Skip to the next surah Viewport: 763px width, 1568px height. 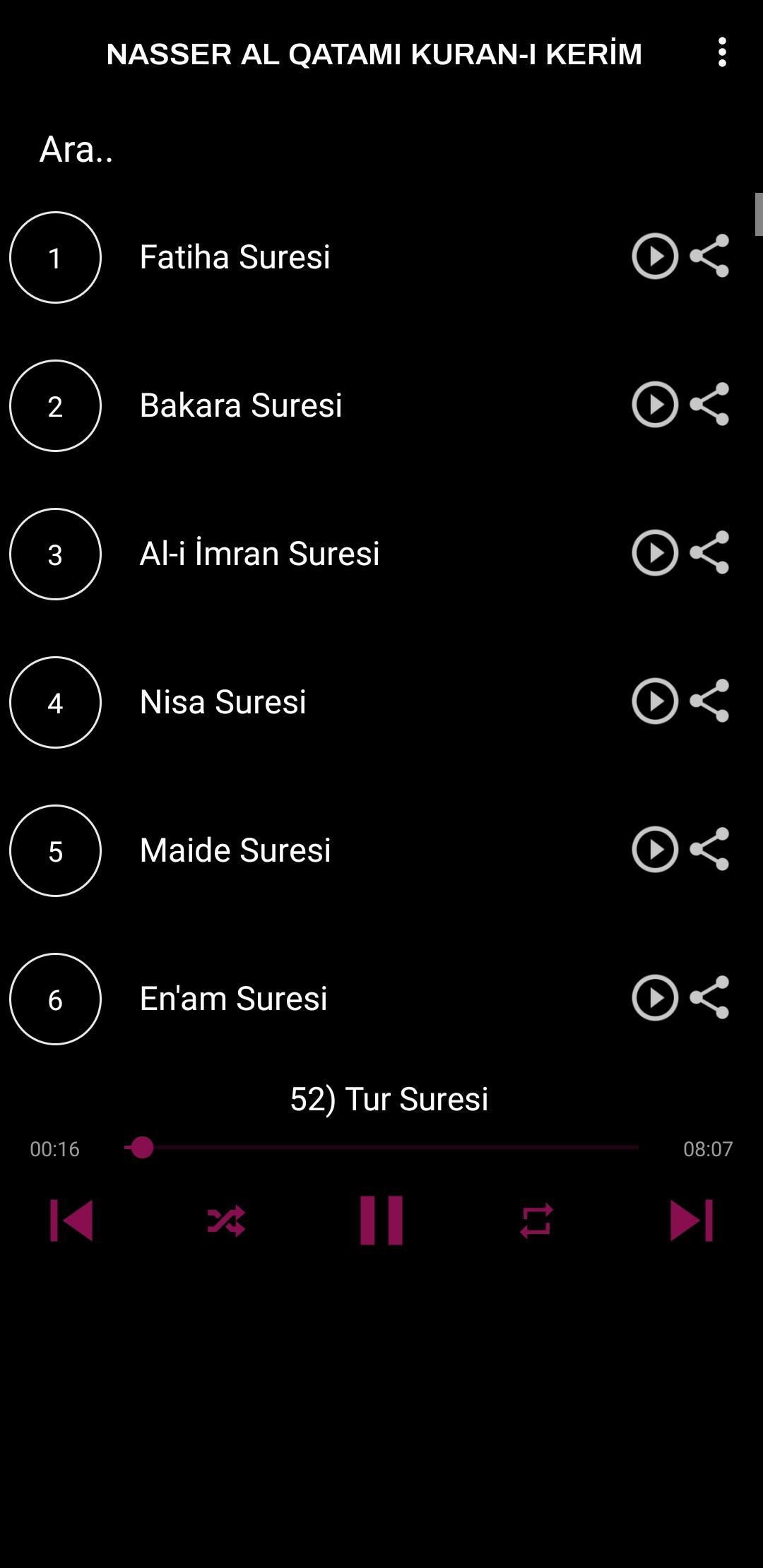click(691, 1220)
